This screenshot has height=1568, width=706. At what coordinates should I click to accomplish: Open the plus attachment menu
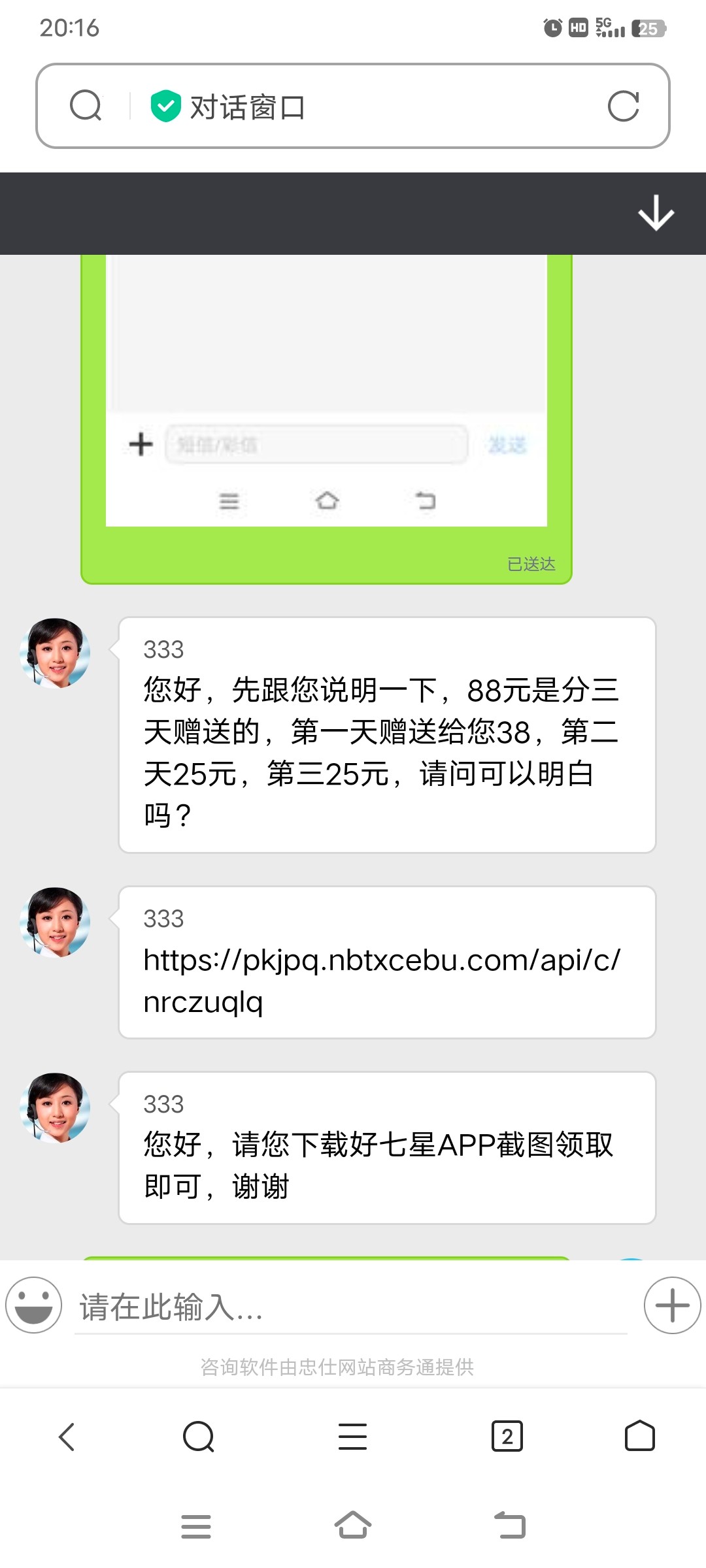(x=672, y=1305)
